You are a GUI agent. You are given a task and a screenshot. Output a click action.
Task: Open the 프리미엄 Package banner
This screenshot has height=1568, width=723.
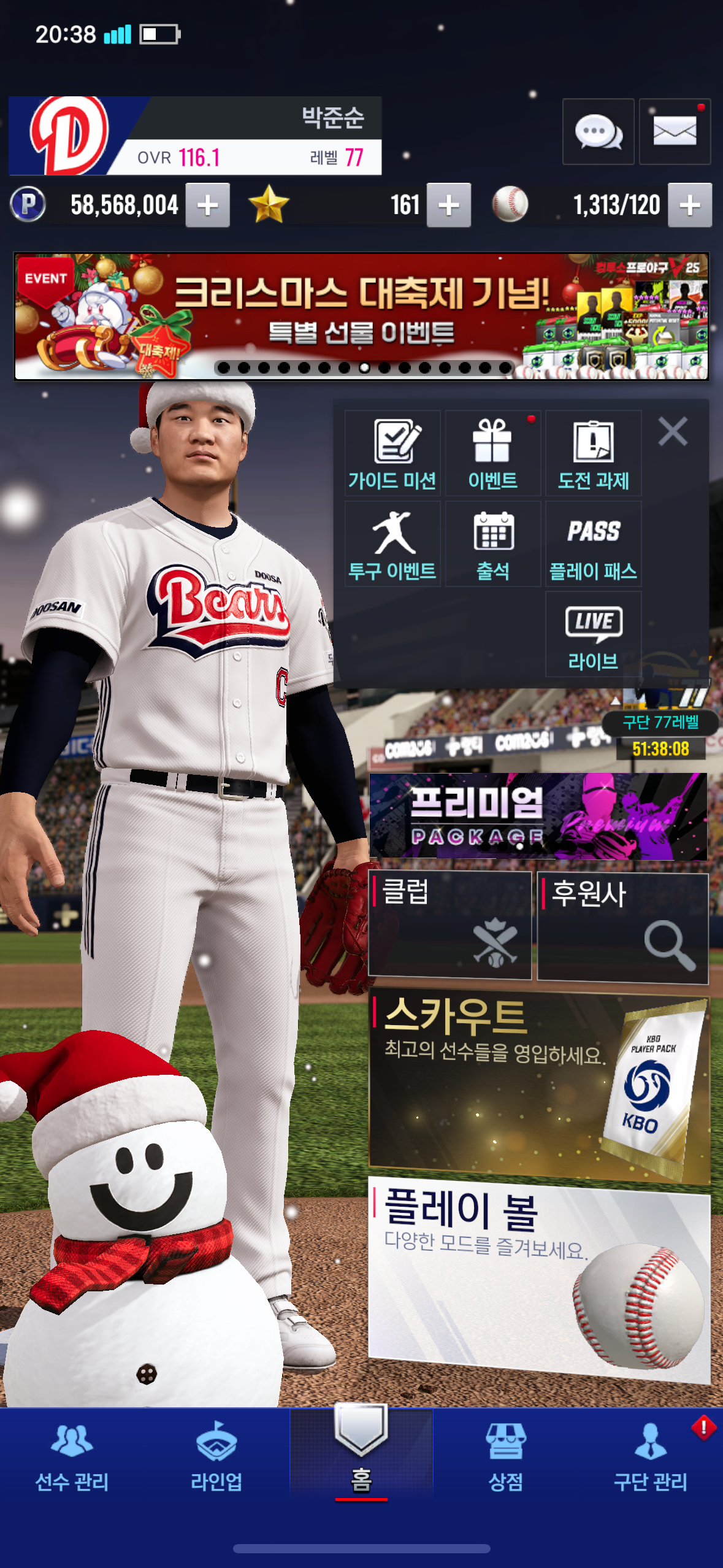538,817
